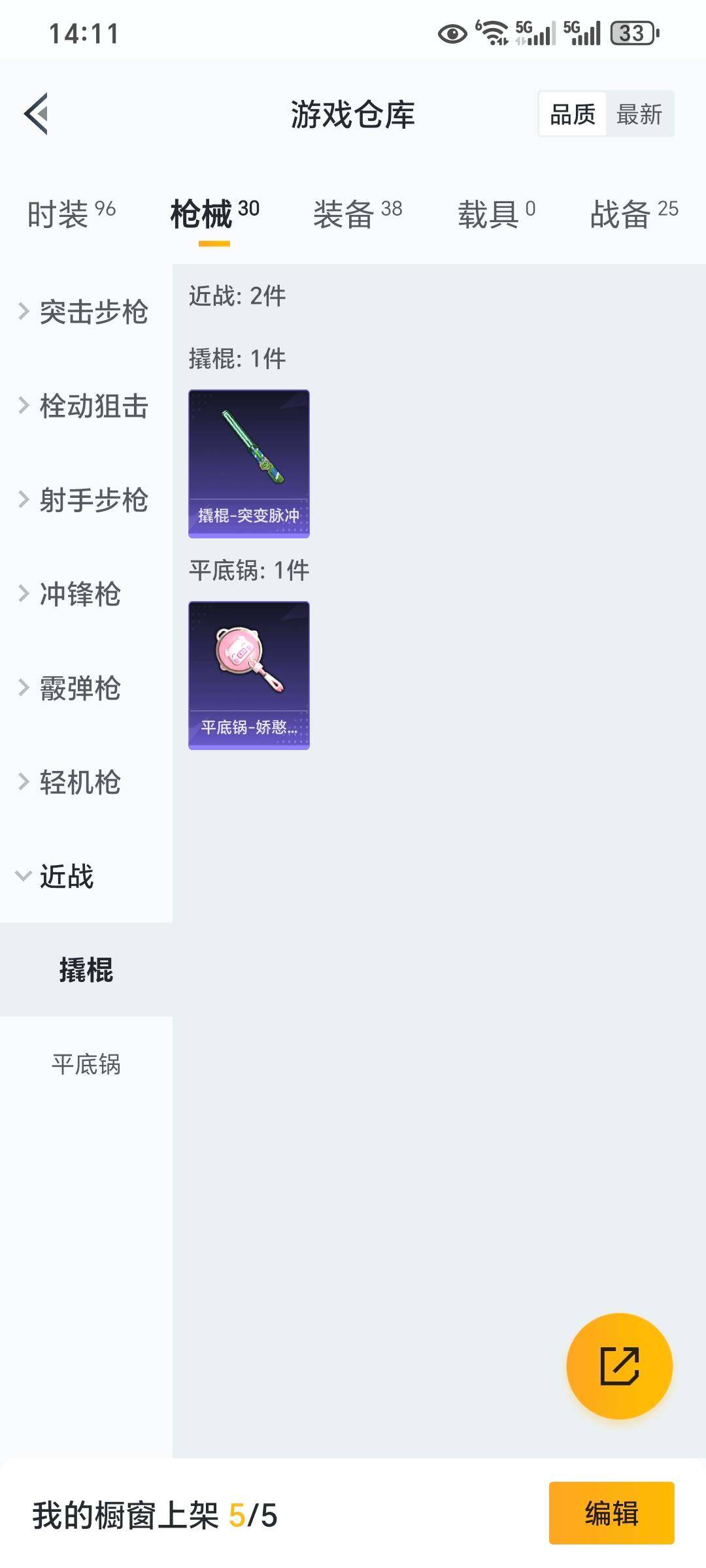Expand the 射手步枪 category
The height and width of the screenshot is (1568, 706).
point(86,500)
